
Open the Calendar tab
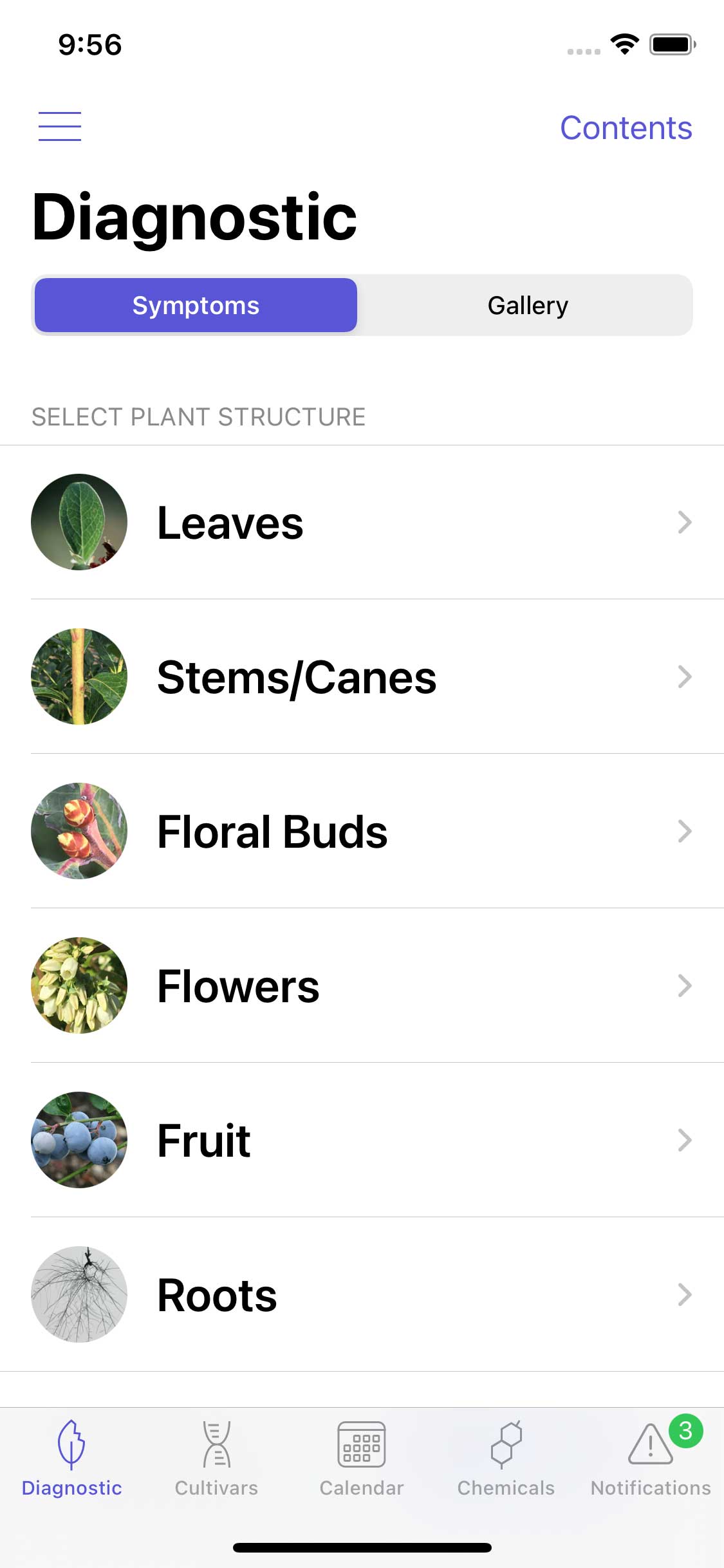[362, 1459]
